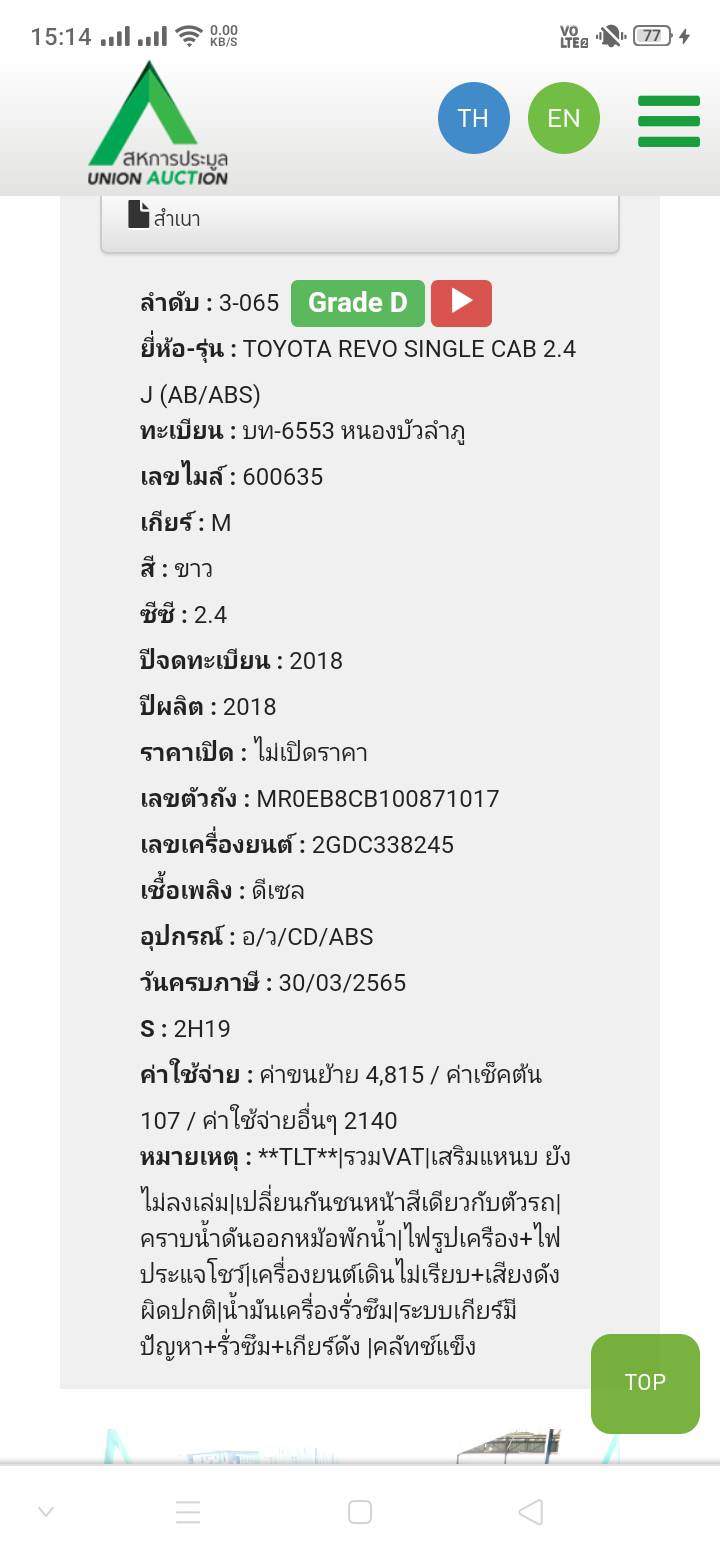Go to the Union Auction home logo

156,127
